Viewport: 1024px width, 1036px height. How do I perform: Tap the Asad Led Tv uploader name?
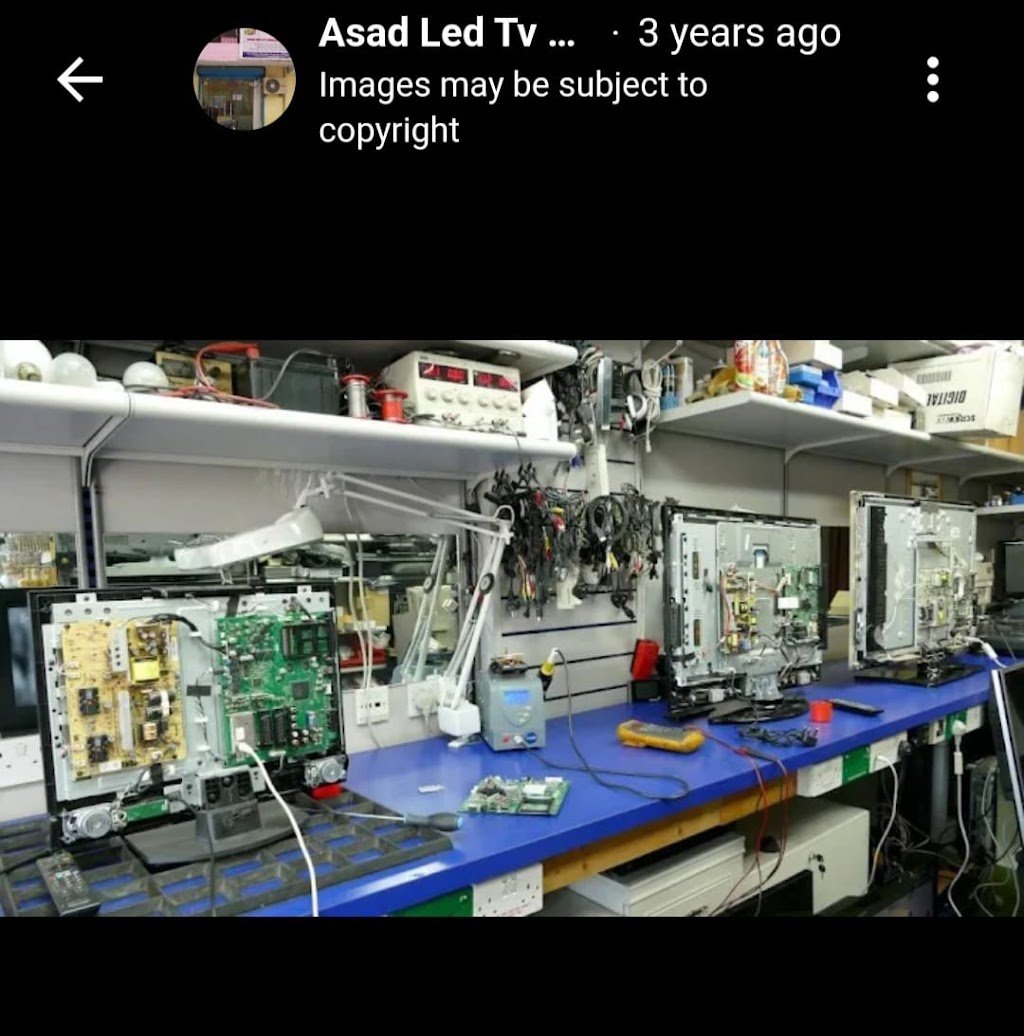click(446, 34)
